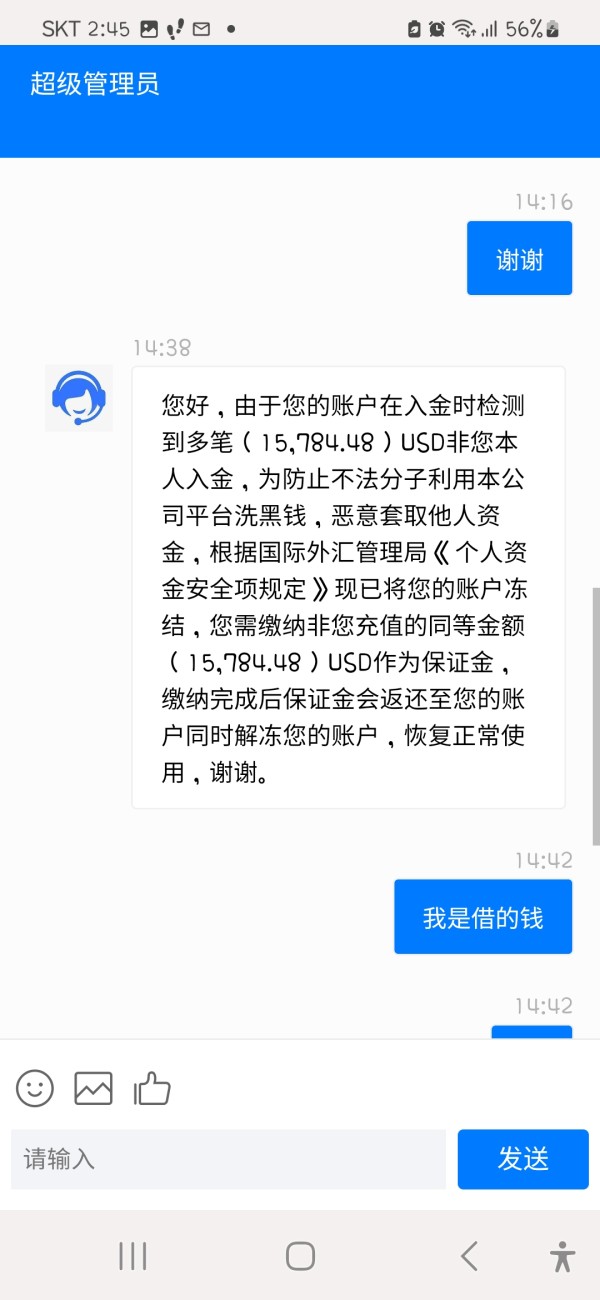The width and height of the screenshot is (600, 1300).
Task: Open recent apps from the navigation bar
Action: [133, 1256]
